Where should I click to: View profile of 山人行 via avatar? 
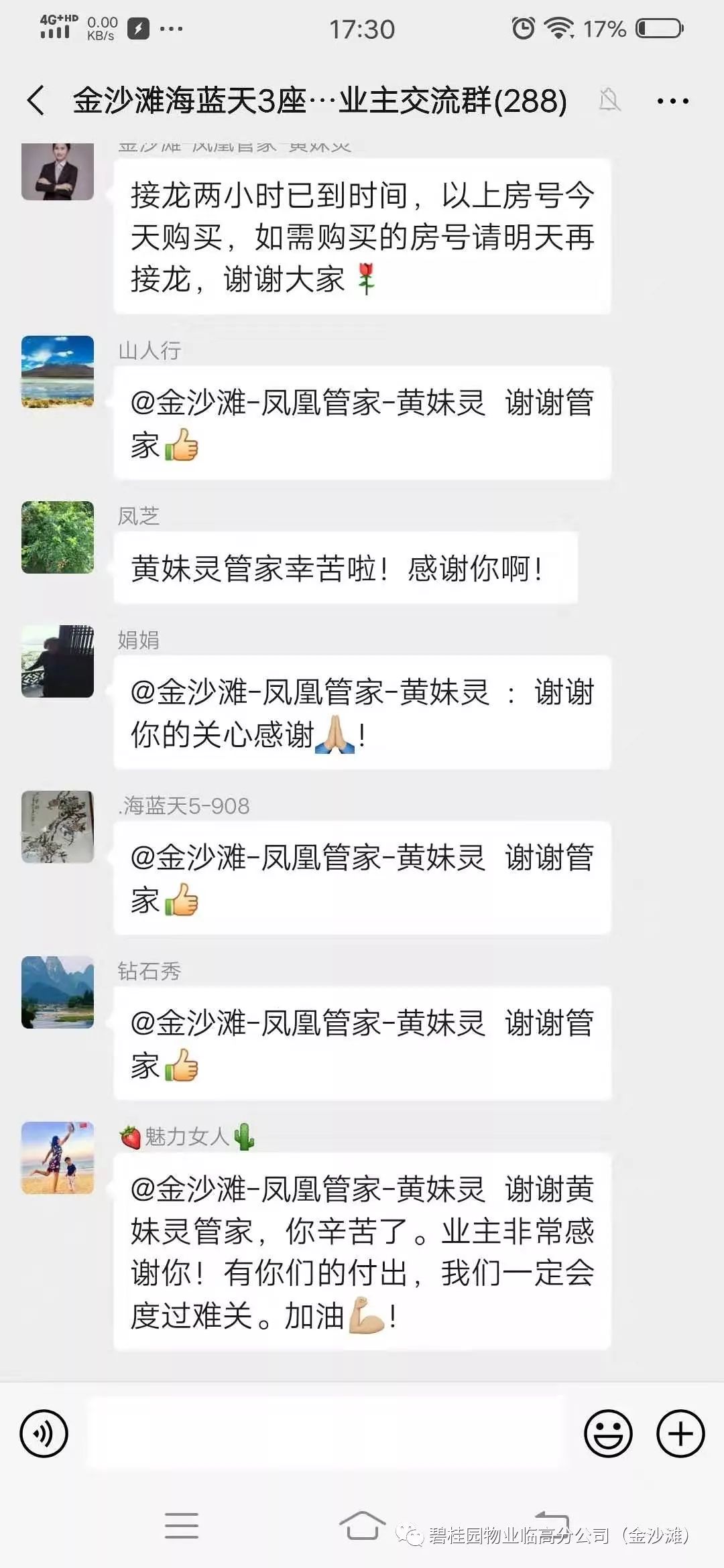[x=58, y=371]
